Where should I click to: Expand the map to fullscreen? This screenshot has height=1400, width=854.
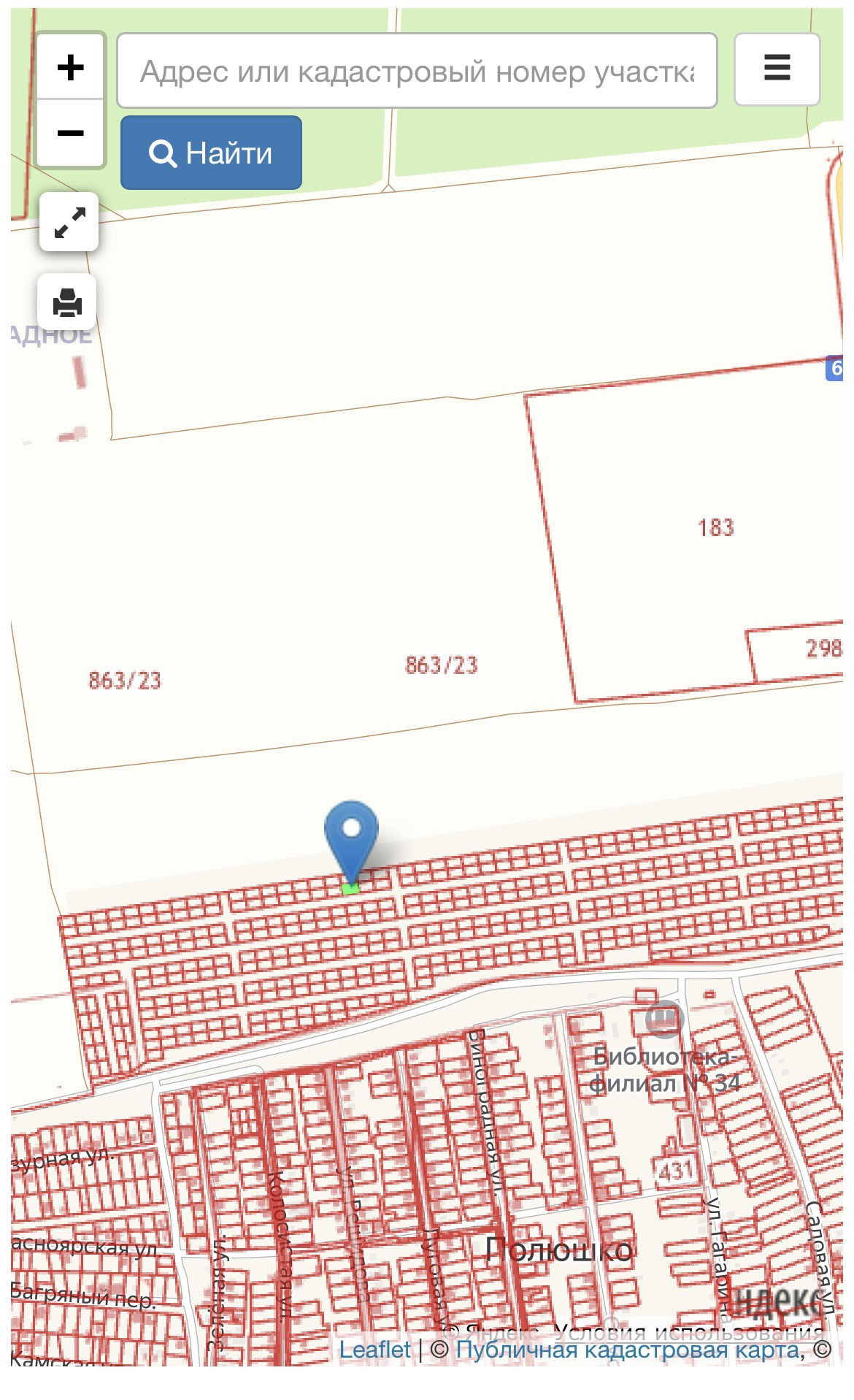coord(69,222)
